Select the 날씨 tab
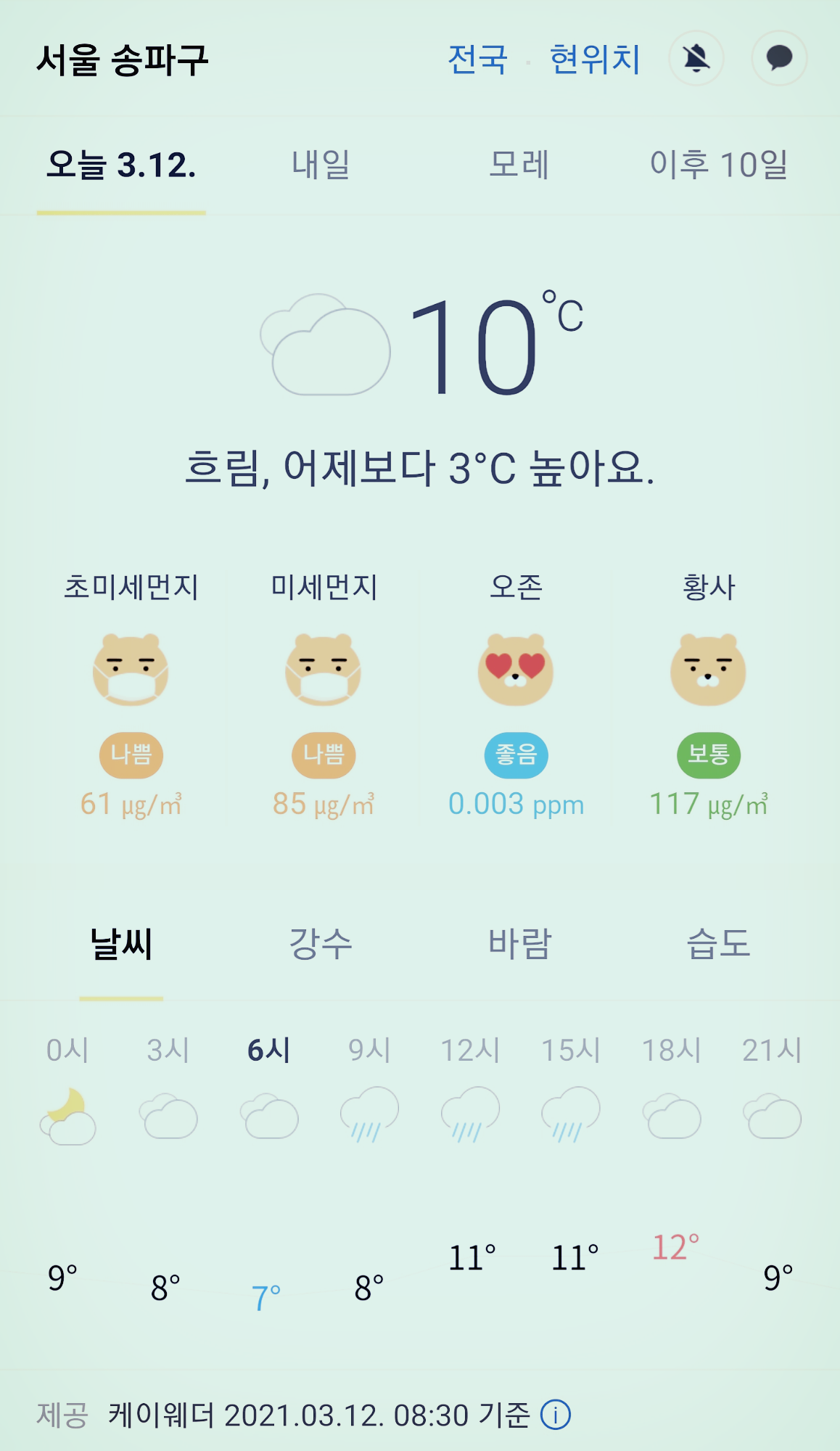The image size is (840, 1451). (121, 945)
